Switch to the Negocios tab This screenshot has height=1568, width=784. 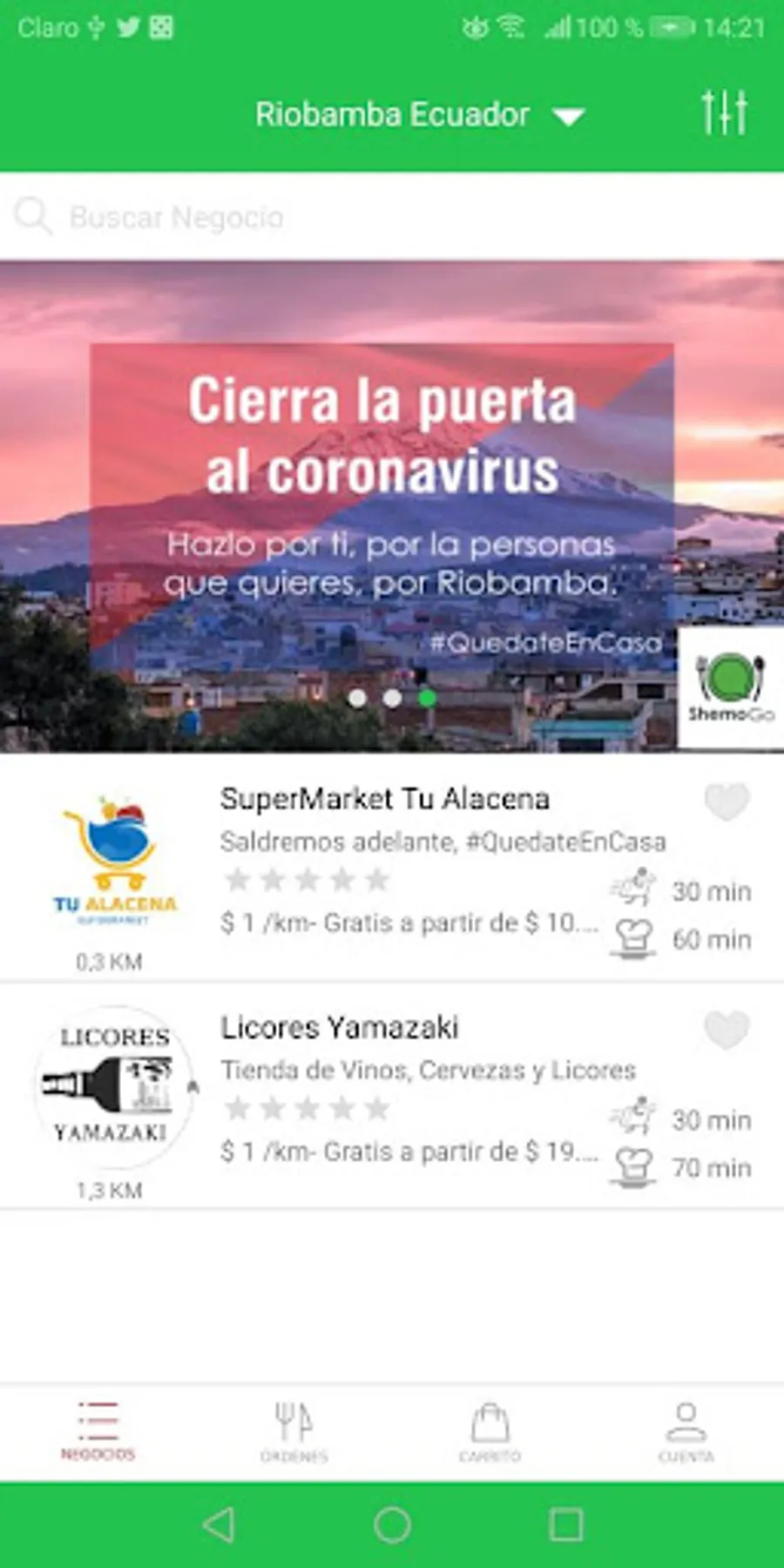(x=98, y=1431)
